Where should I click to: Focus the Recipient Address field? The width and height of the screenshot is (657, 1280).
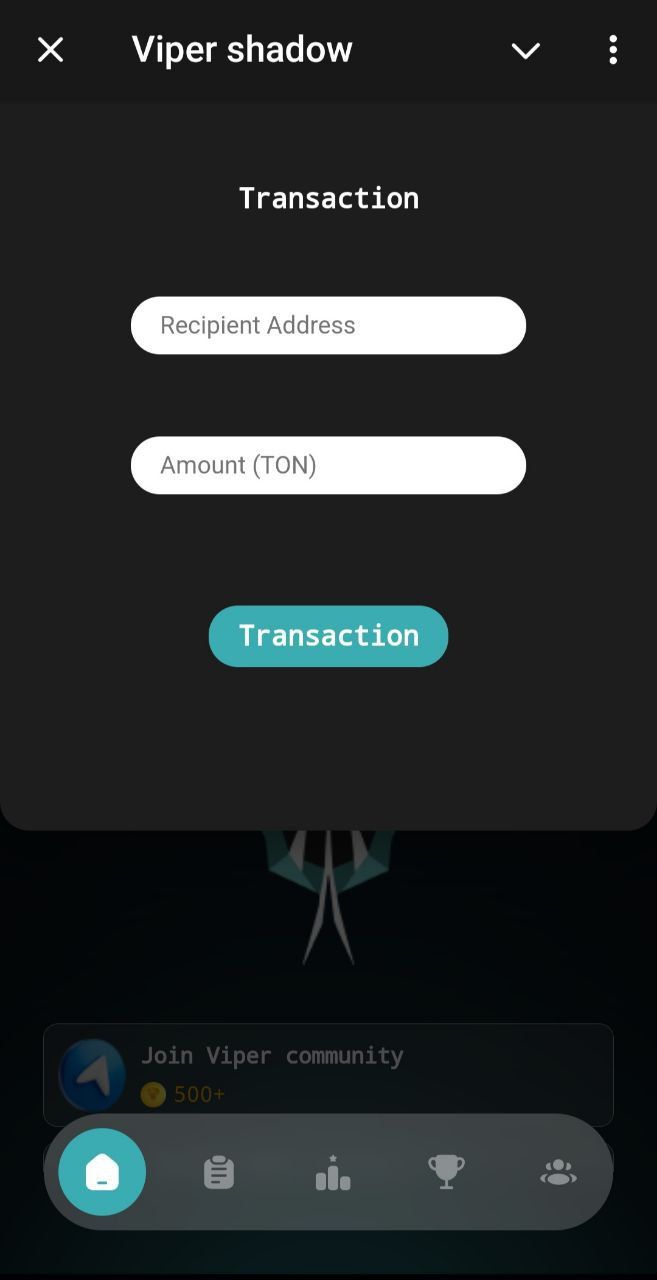point(328,325)
